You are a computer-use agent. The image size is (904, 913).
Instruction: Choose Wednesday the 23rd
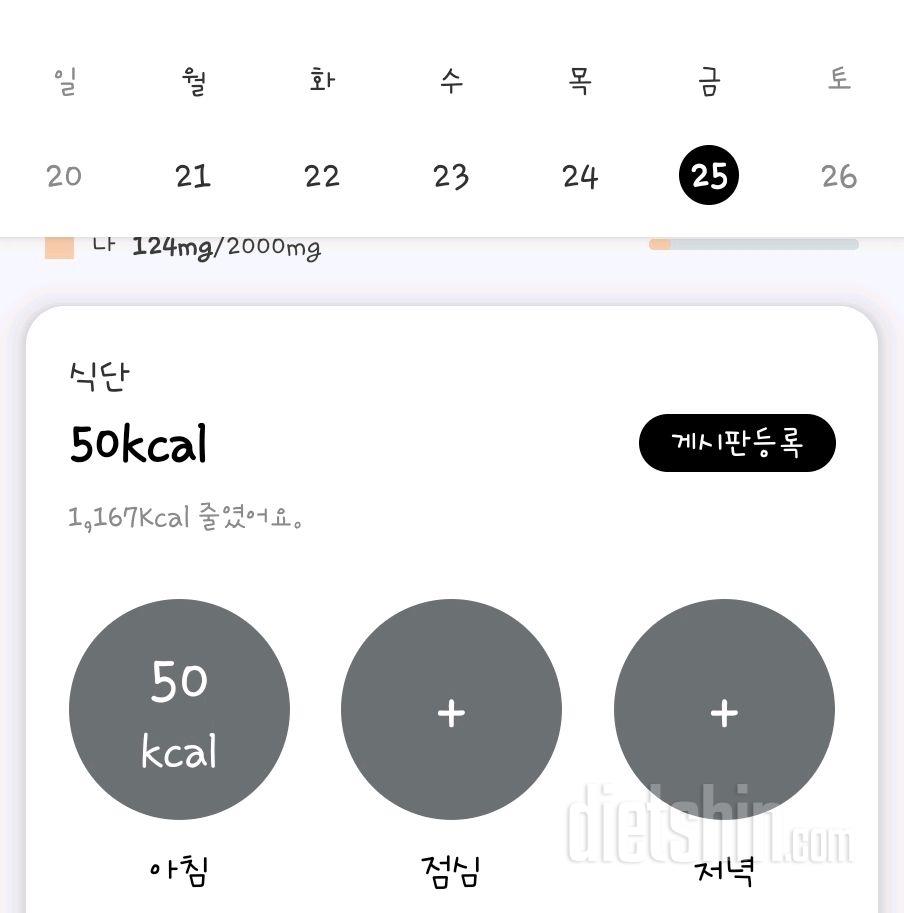click(451, 176)
